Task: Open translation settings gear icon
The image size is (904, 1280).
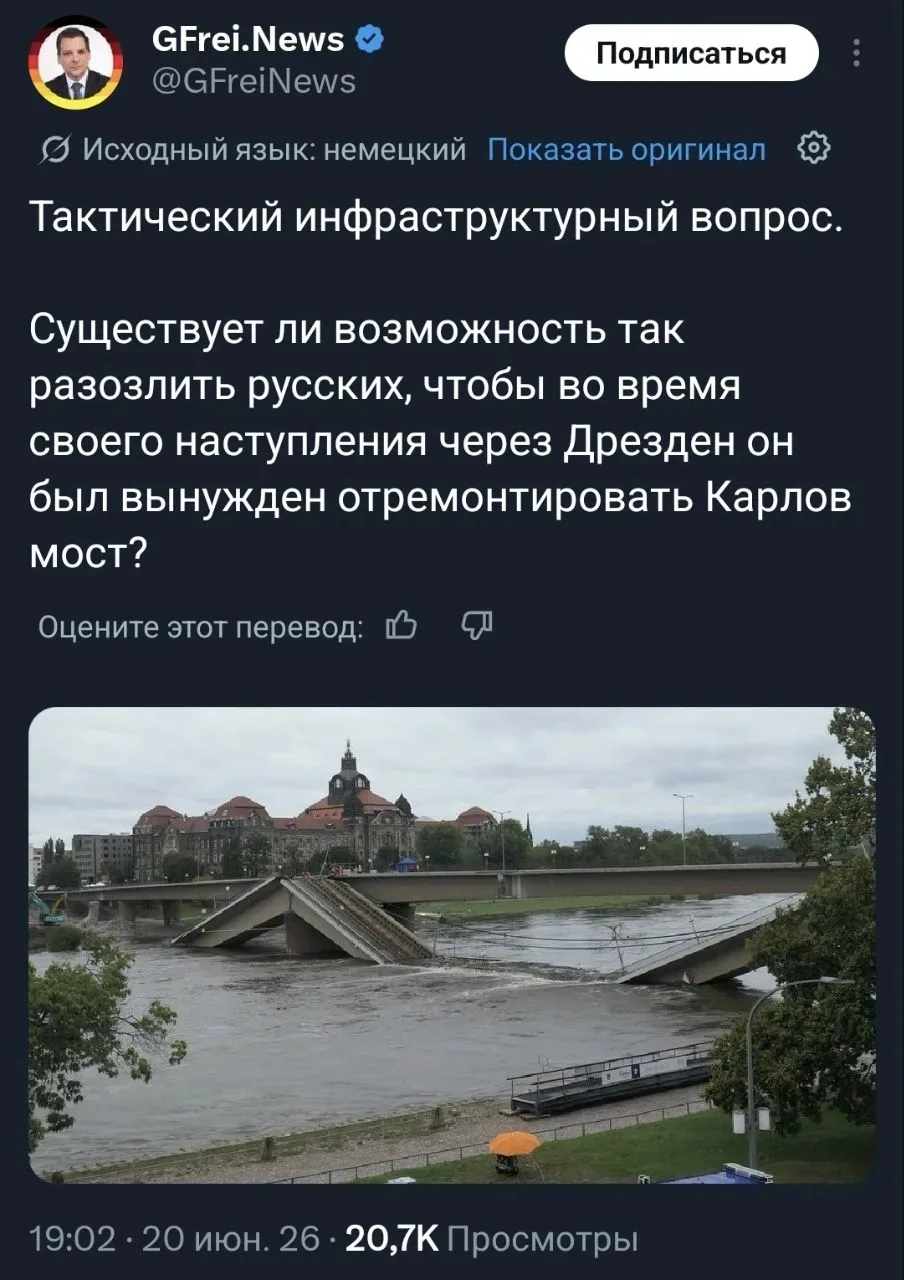Action: coord(814,150)
